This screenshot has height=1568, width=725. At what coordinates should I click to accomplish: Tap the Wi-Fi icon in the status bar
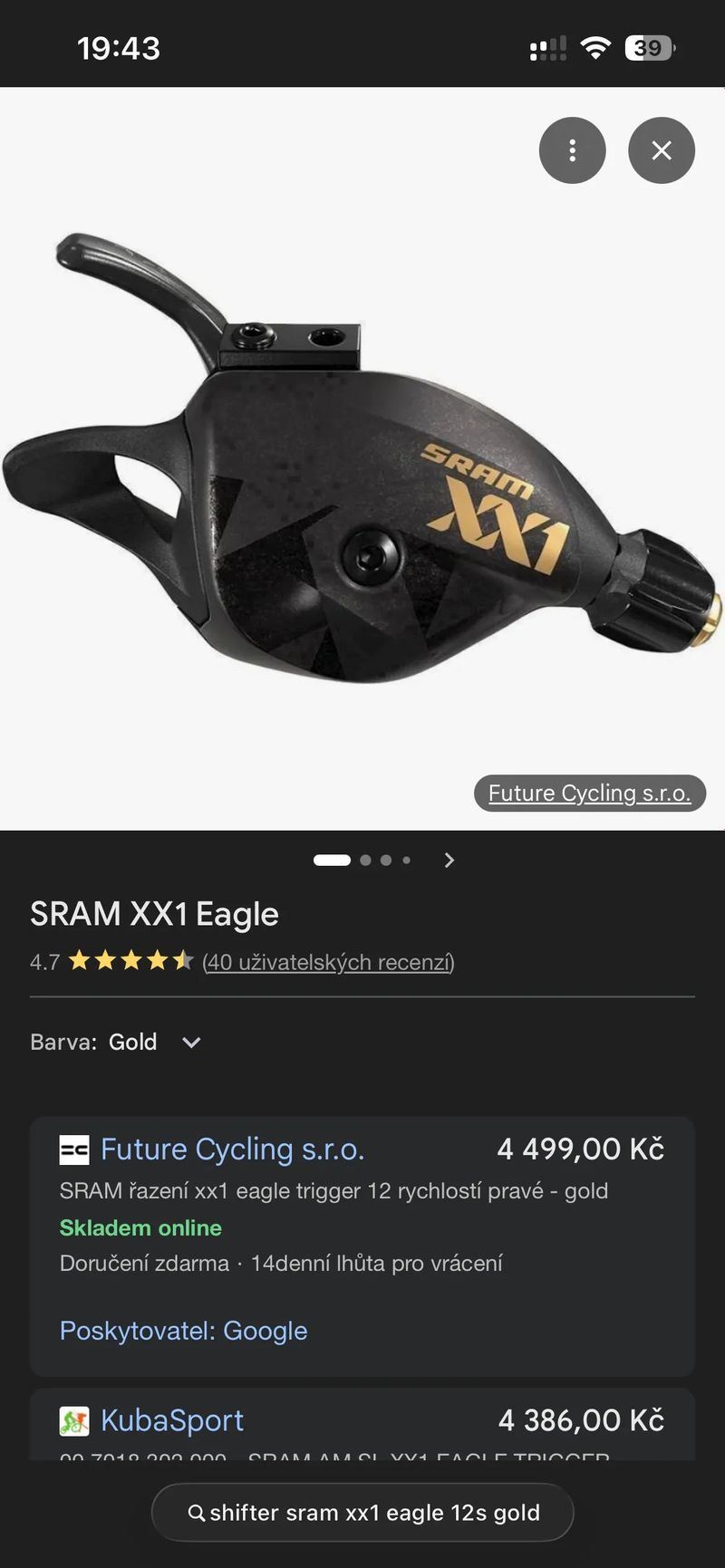595,47
